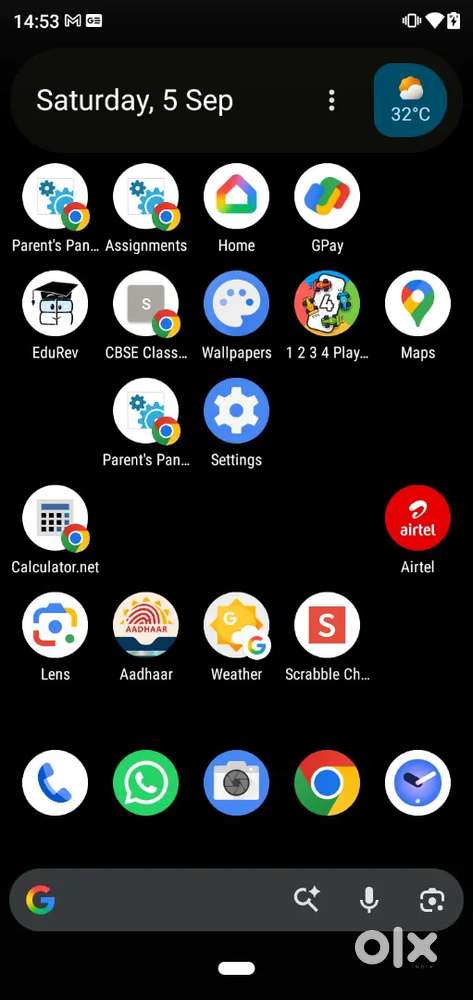Open the Assignments shortcut
This screenshot has height=1000, width=473.
point(146,196)
